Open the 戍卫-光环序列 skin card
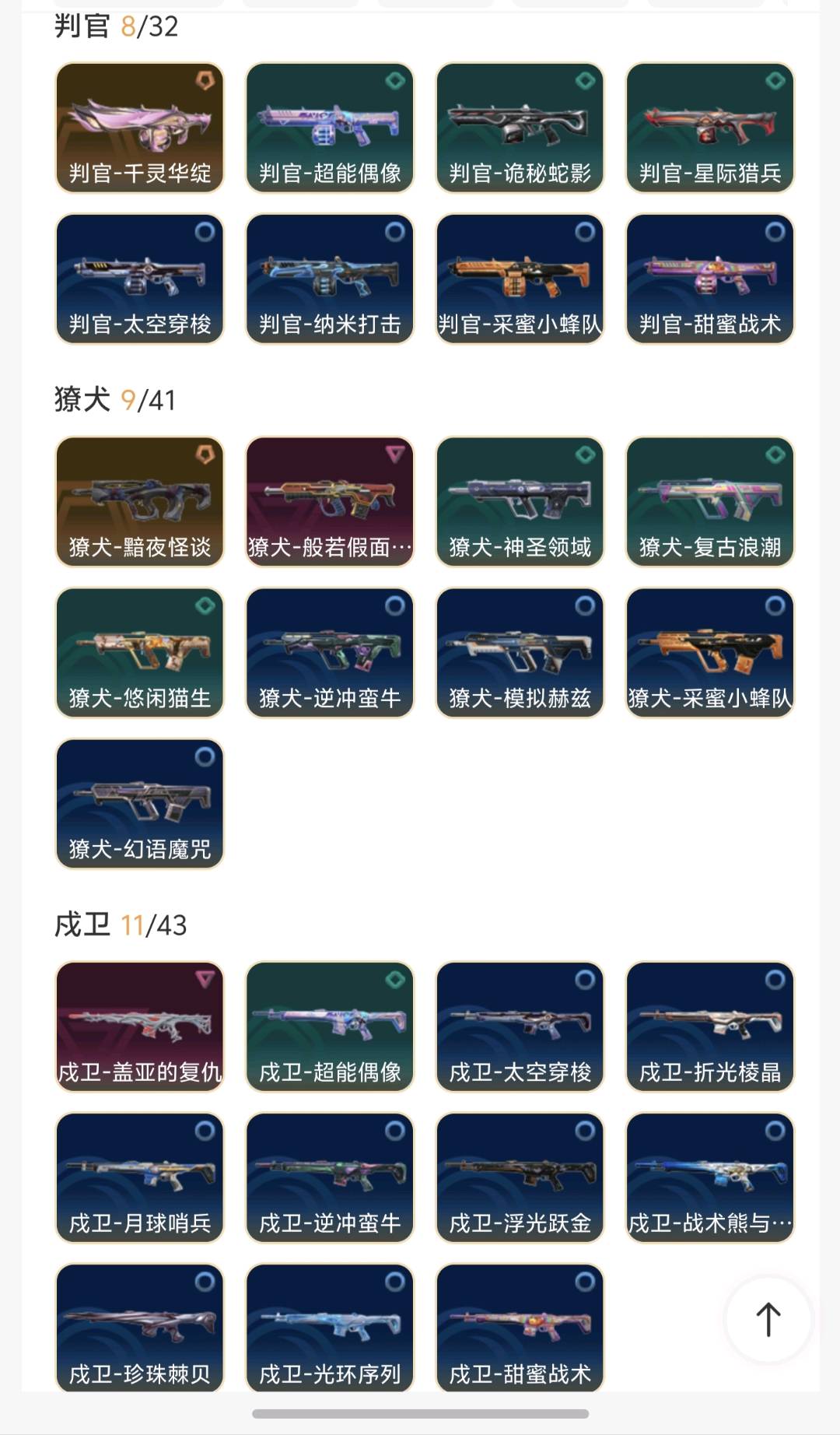 [330, 1328]
